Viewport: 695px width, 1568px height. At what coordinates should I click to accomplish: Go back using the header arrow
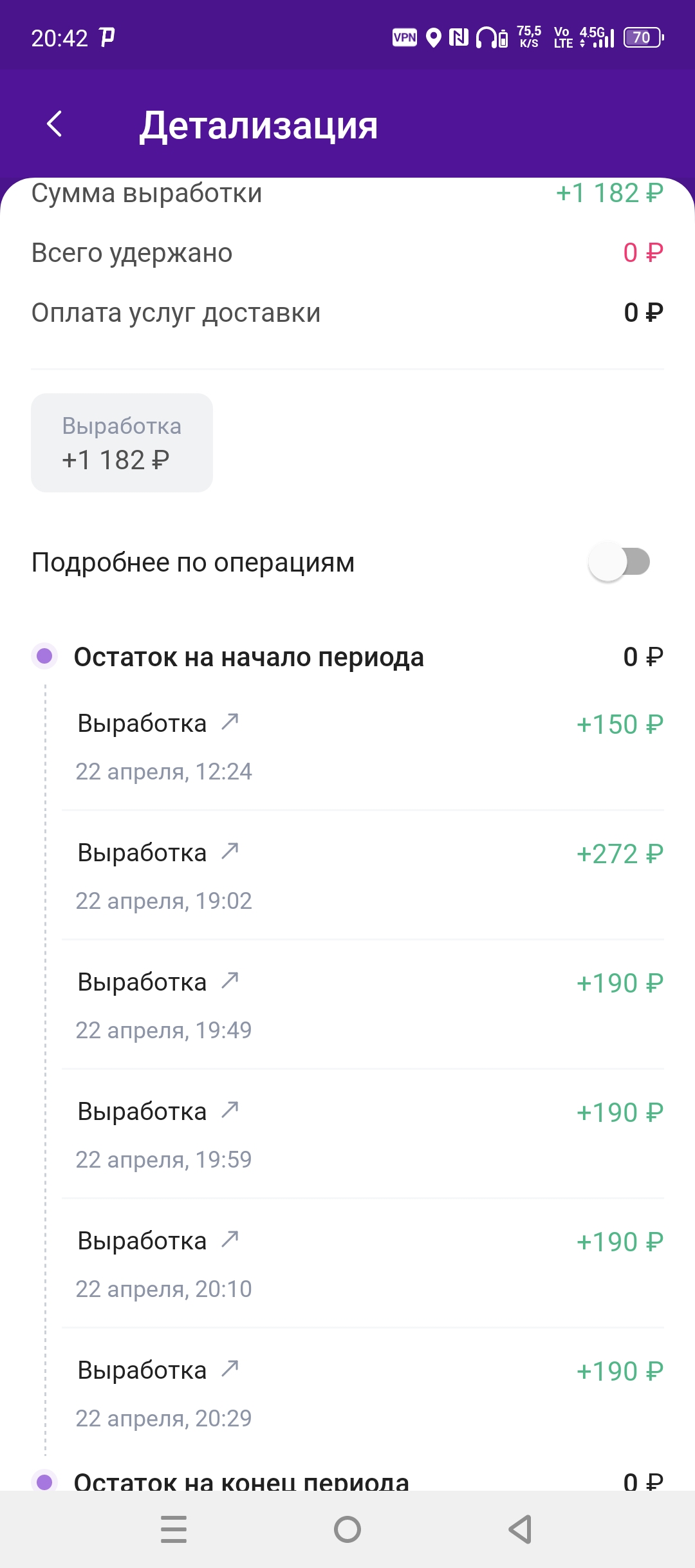55,124
